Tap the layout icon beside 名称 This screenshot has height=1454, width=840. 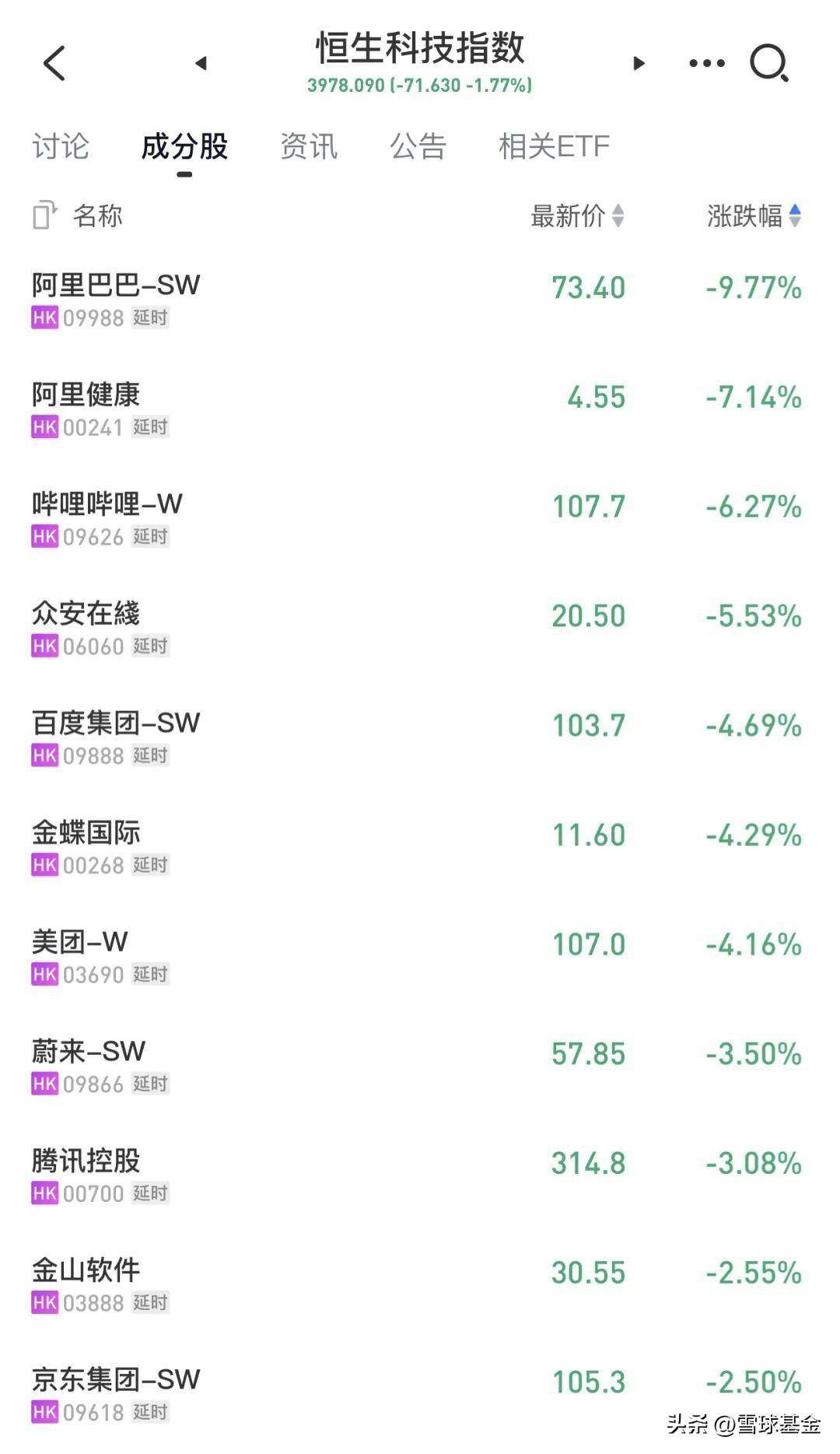(x=45, y=215)
